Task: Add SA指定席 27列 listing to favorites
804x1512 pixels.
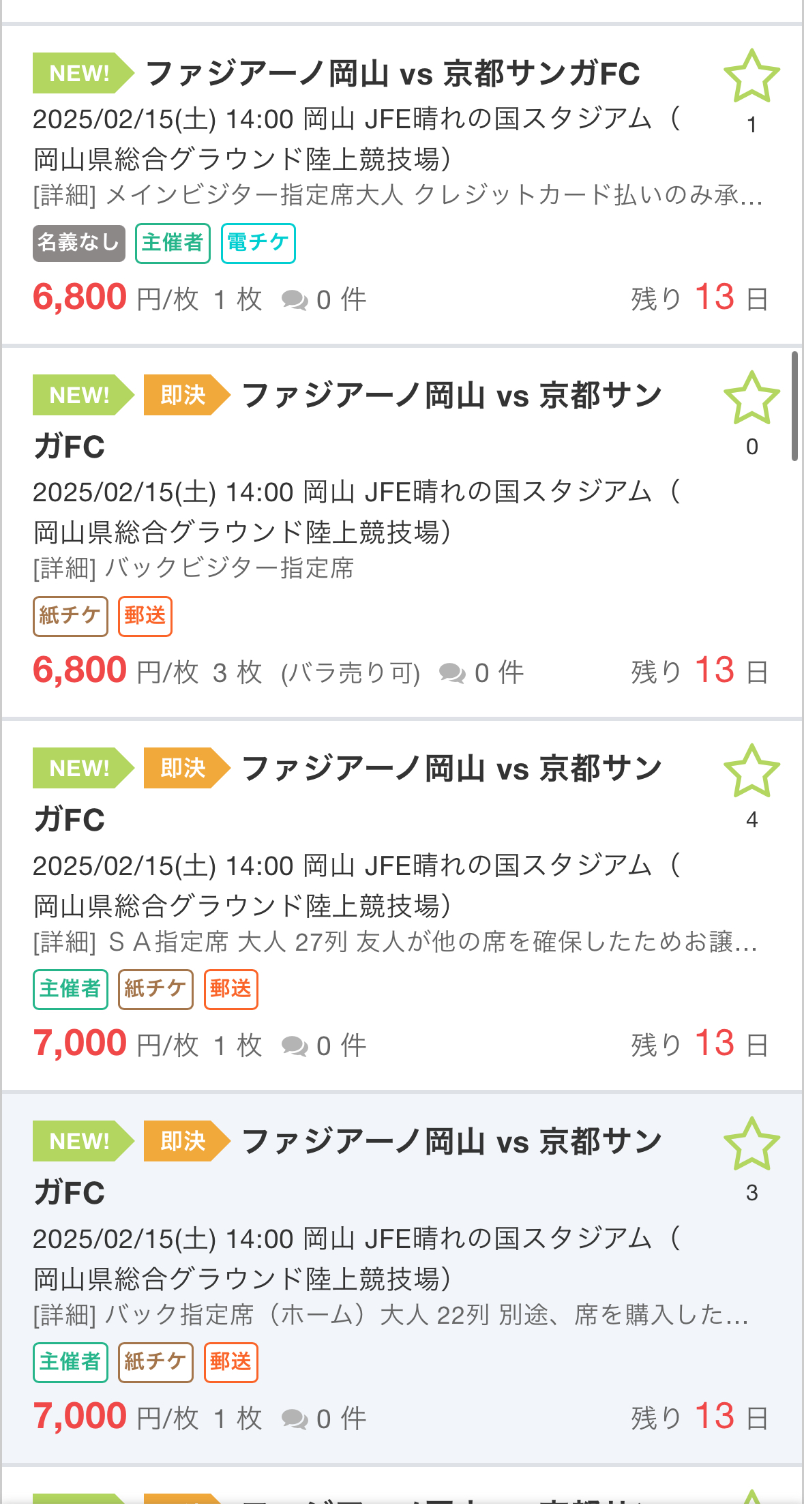Action: [x=751, y=771]
